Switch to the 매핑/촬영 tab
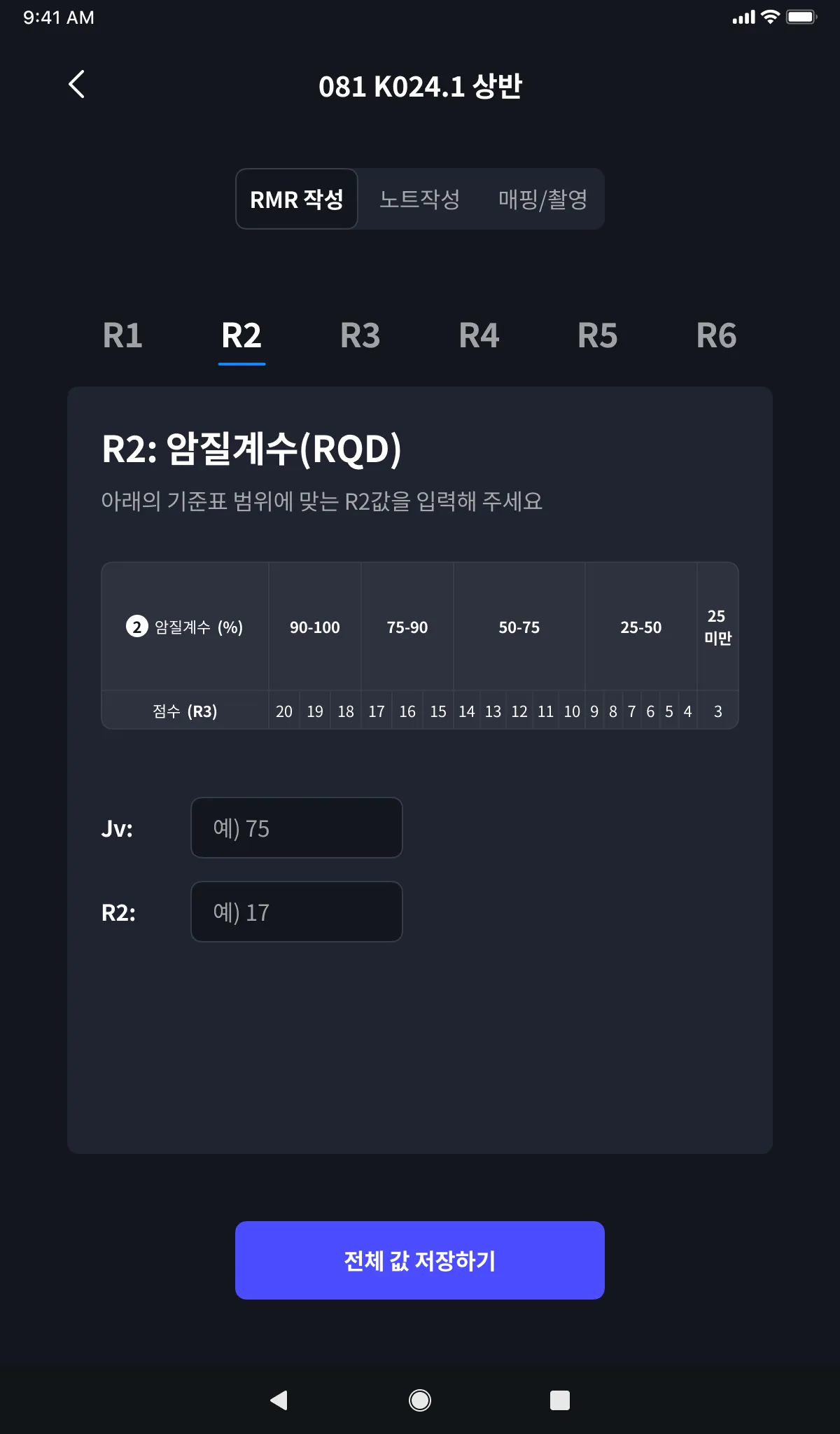This screenshot has width=840, height=1434. pyautogui.click(x=542, y=199)
